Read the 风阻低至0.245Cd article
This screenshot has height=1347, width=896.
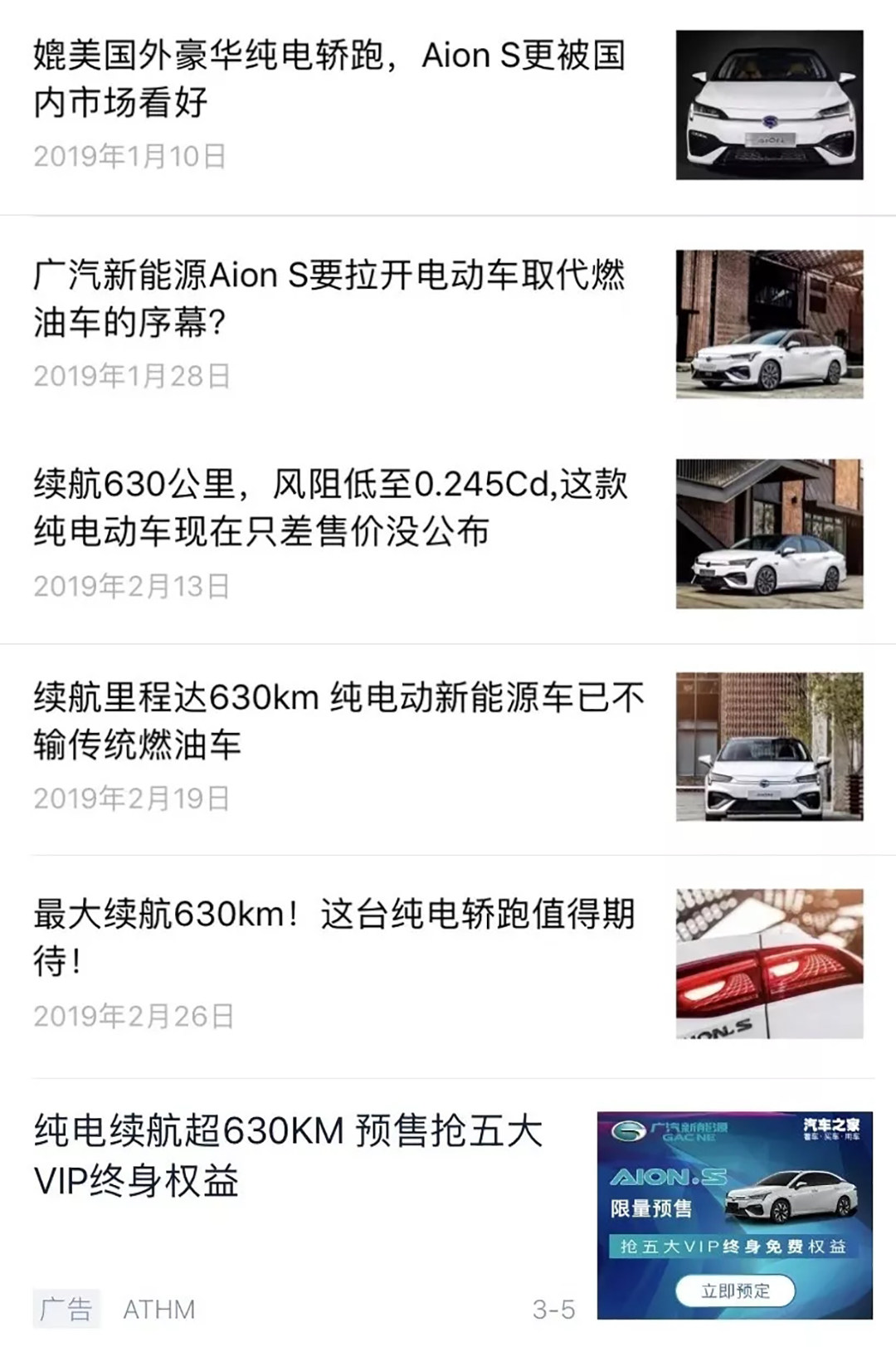point(330,507)
